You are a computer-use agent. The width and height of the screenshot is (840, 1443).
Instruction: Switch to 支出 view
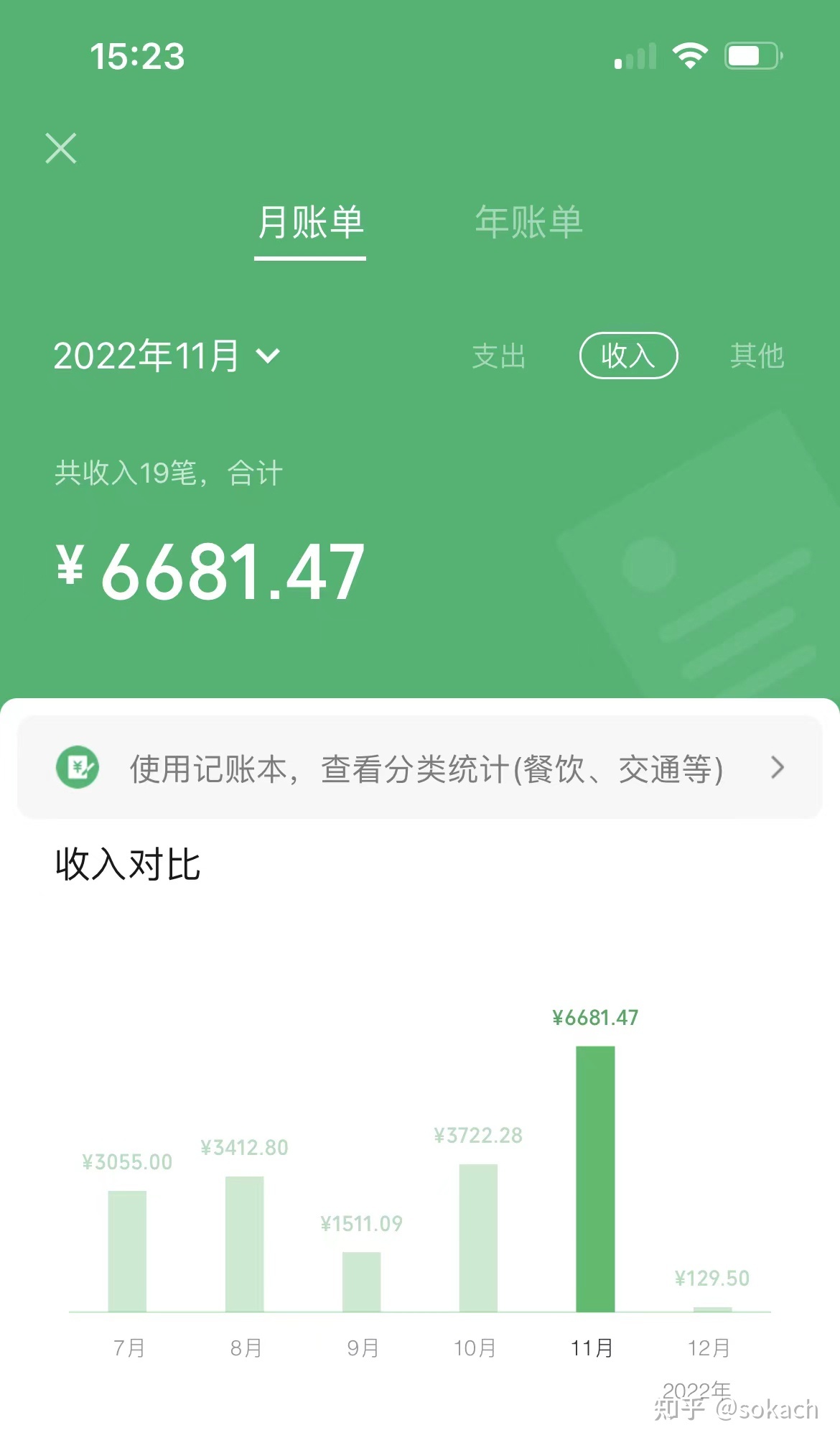(x=498, y=356)
